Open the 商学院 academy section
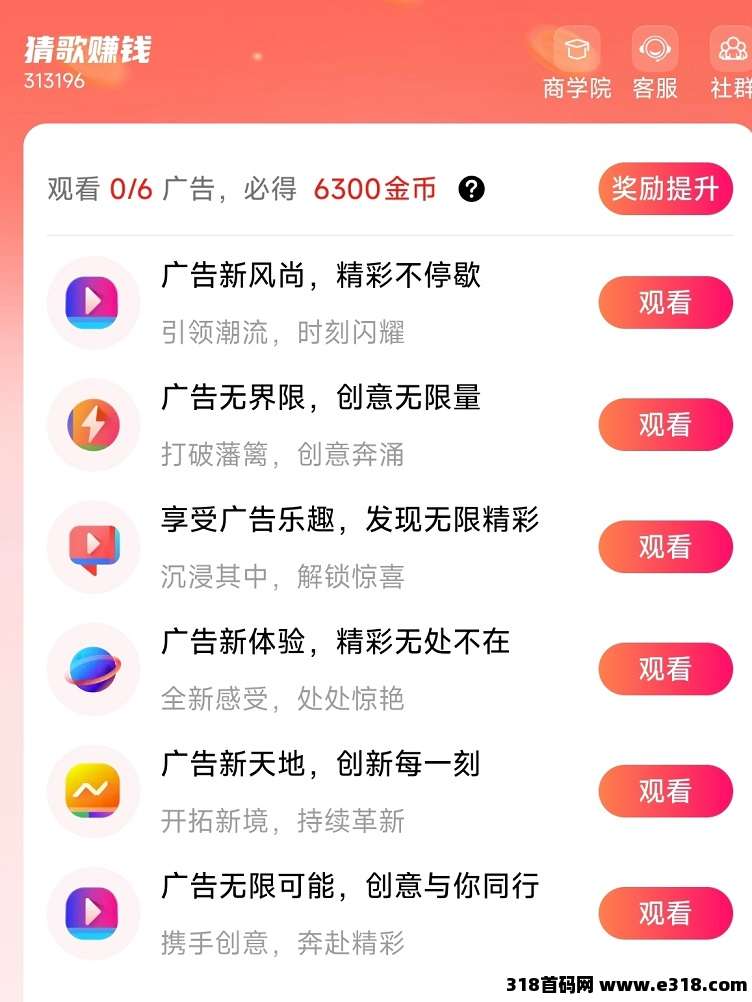 point(577,63)
